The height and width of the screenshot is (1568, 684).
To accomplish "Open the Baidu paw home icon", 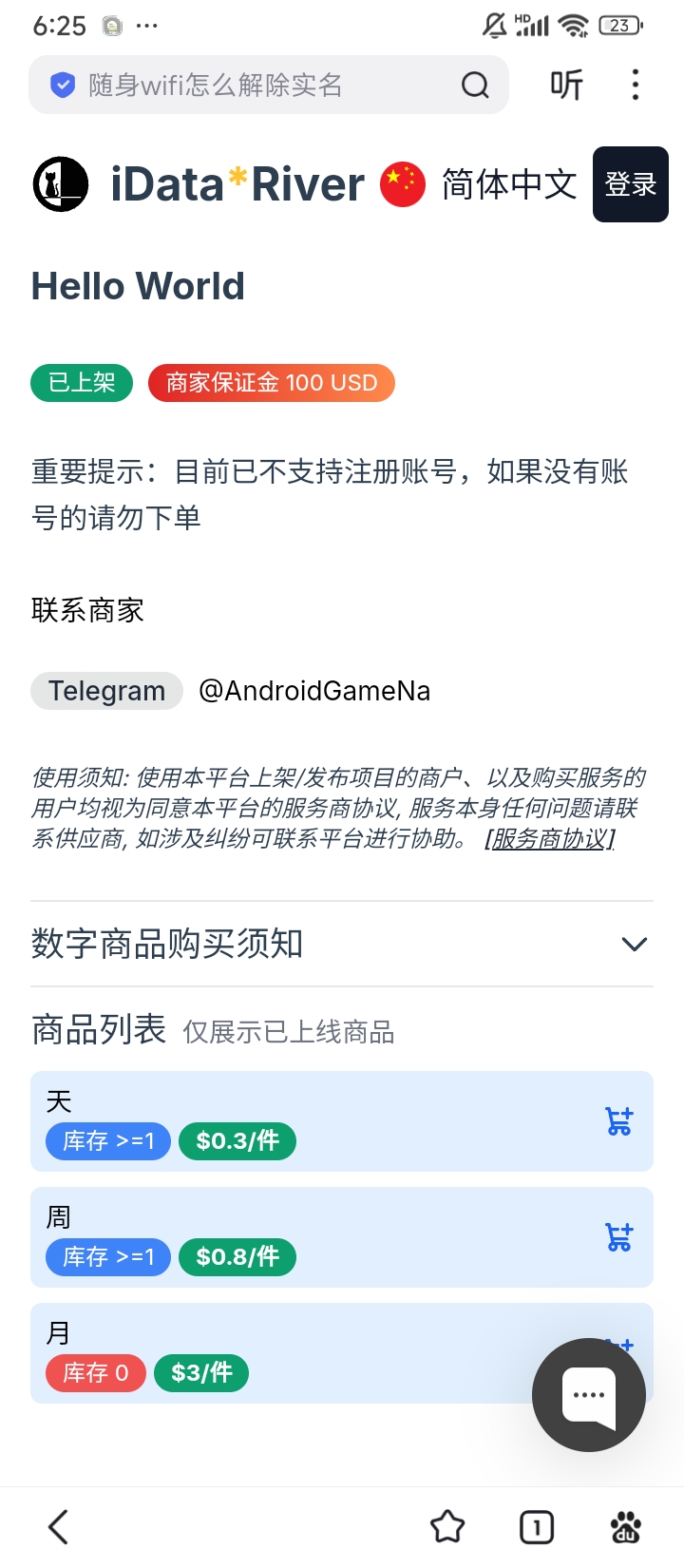I will point(625,1527).
